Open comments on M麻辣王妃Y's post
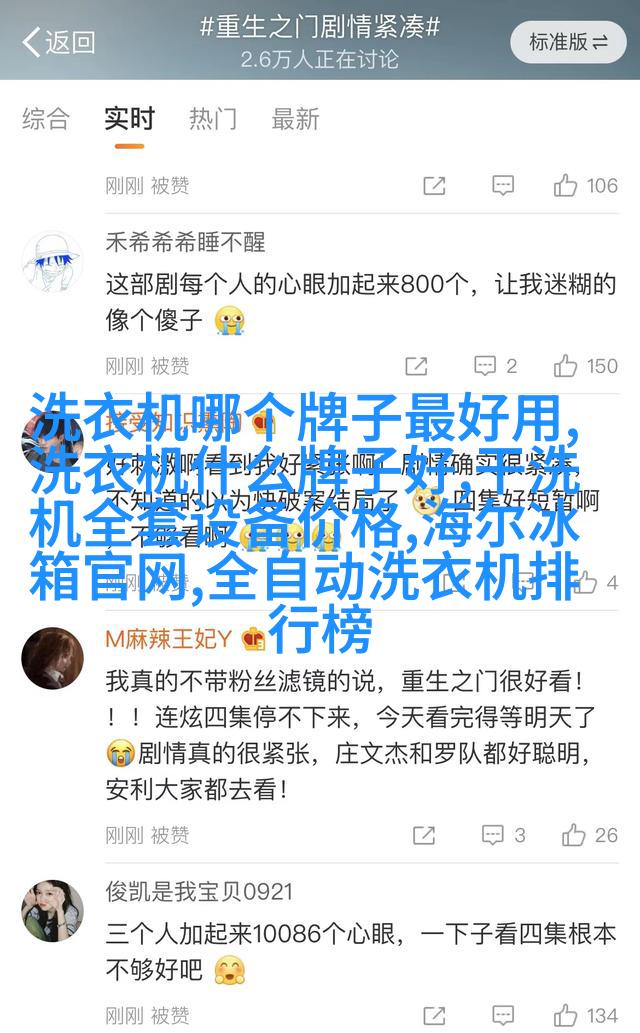This screenshot has height=1033, width=640. point(503,835)
